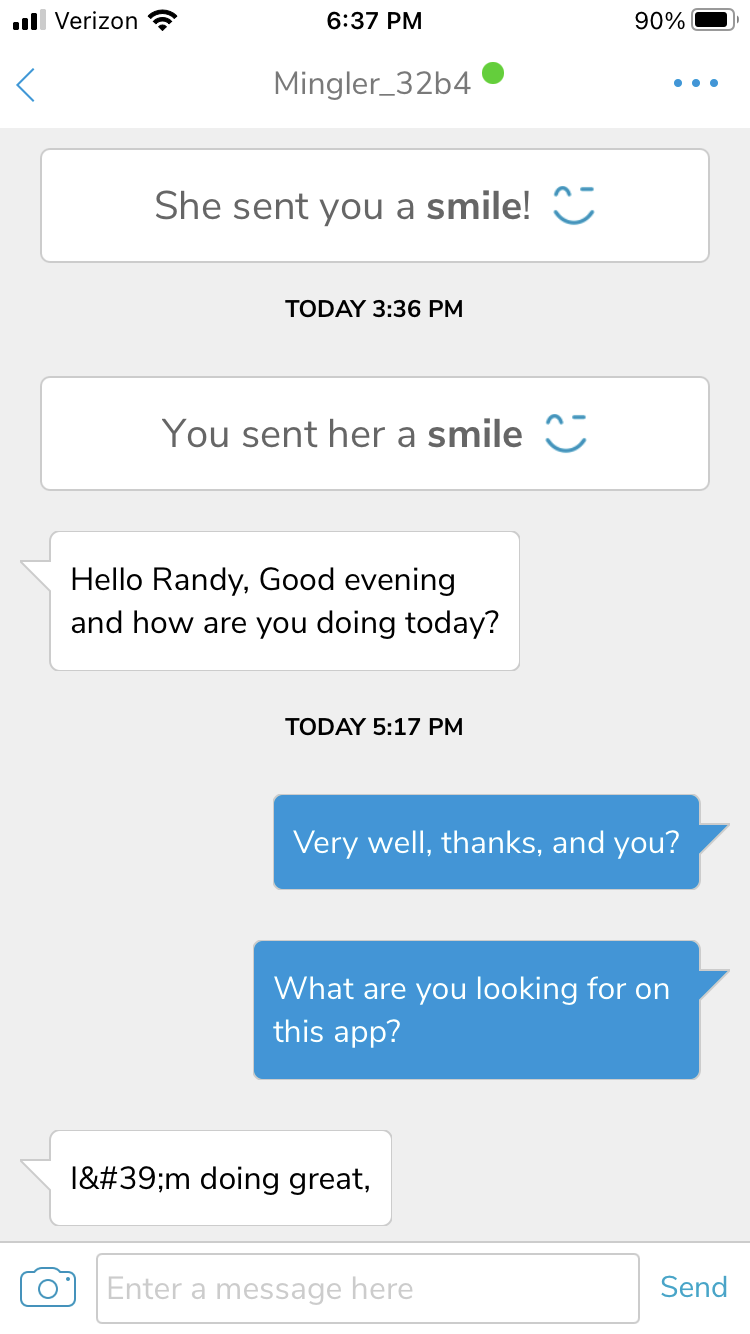The image size is (750, 1334).
Task: Open the three-dot overflow menu
Action: (696, 84)
